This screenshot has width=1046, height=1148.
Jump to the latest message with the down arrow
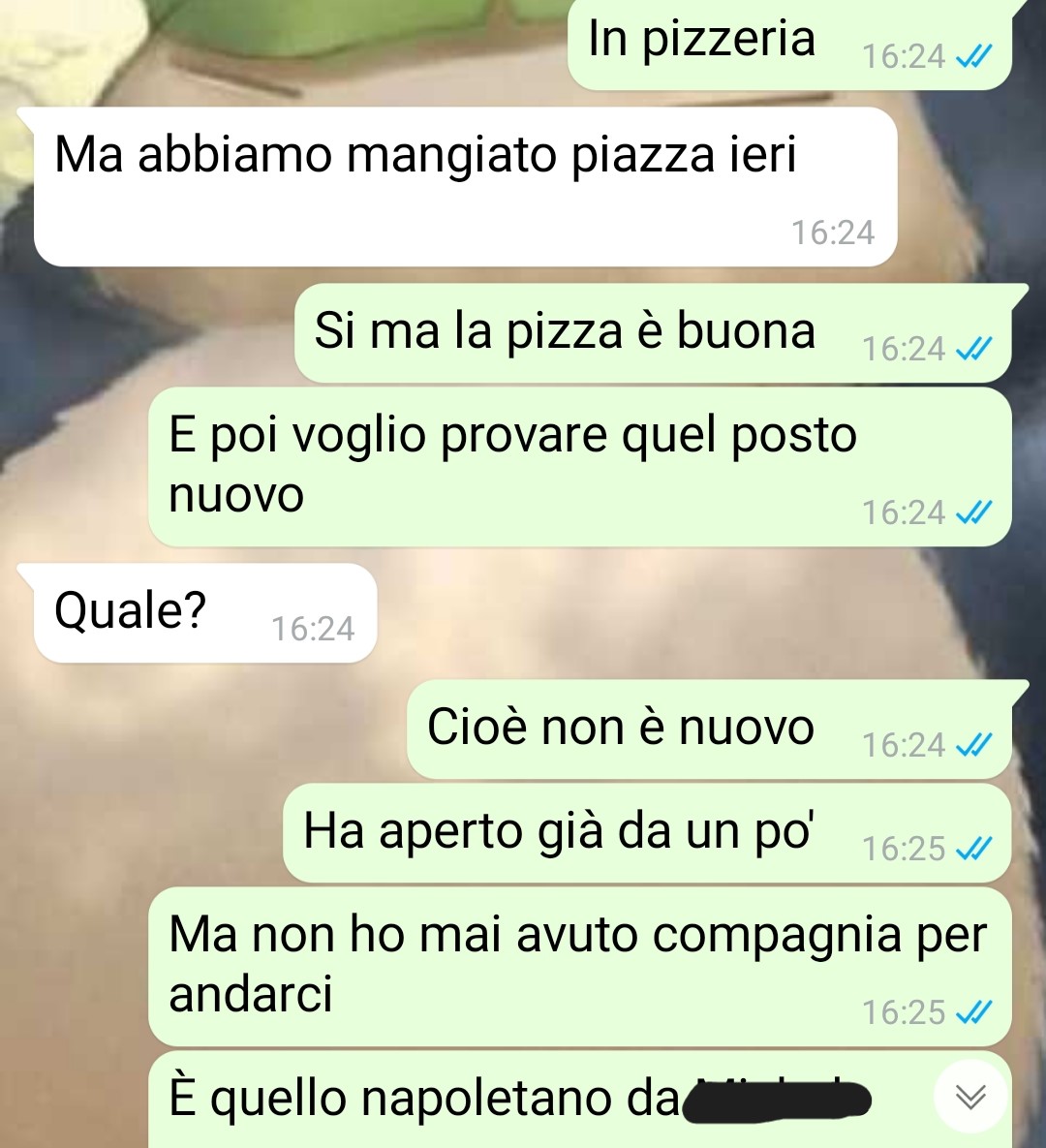(x=970, y=1097)
